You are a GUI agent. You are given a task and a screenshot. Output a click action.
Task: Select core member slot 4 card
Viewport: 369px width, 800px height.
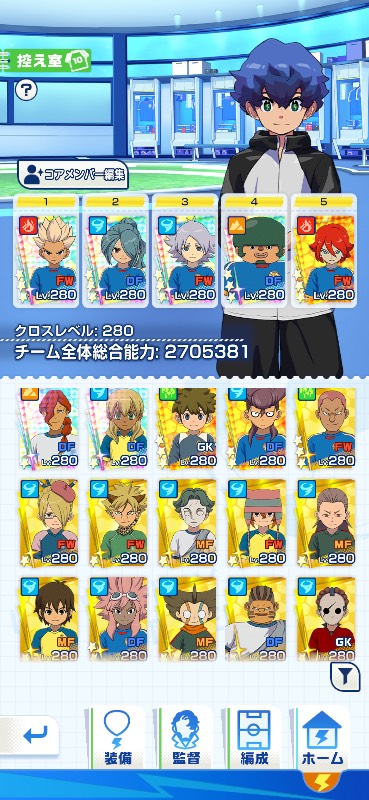tap(254, 251)
